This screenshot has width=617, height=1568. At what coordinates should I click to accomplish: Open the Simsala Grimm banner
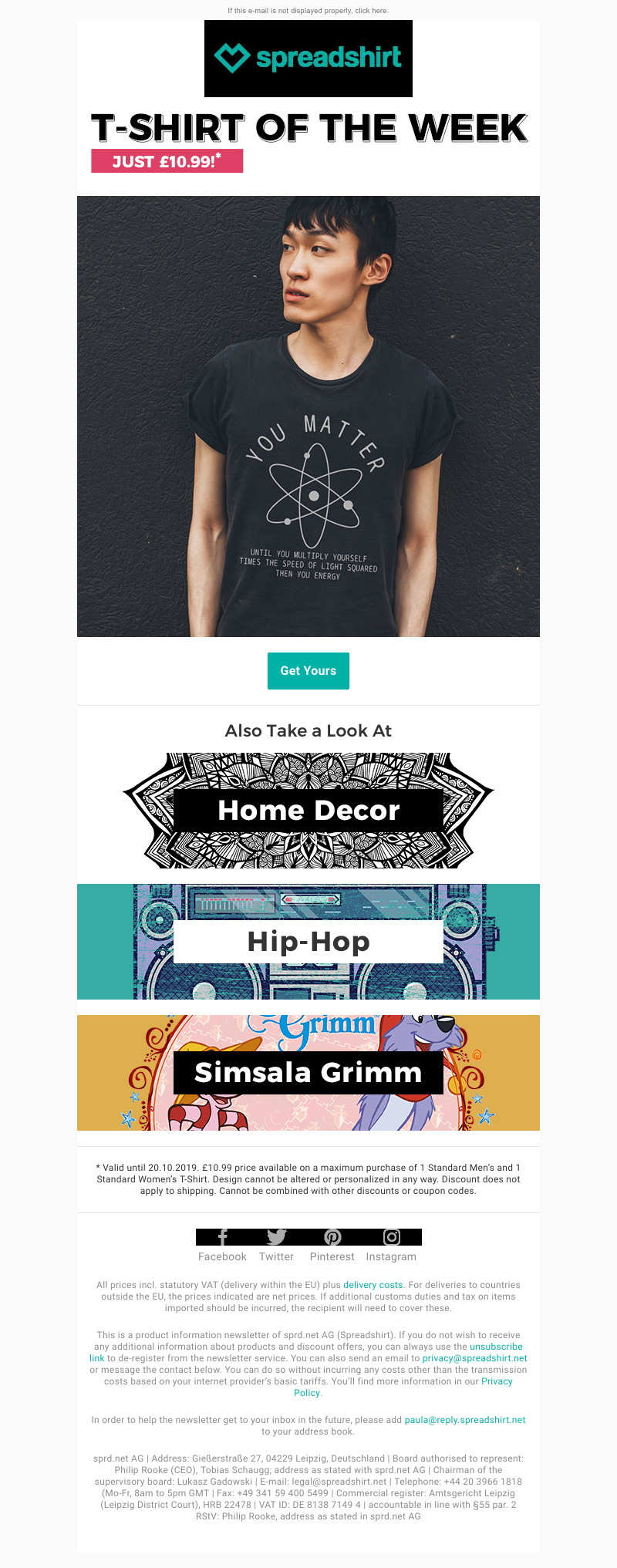308,1073
